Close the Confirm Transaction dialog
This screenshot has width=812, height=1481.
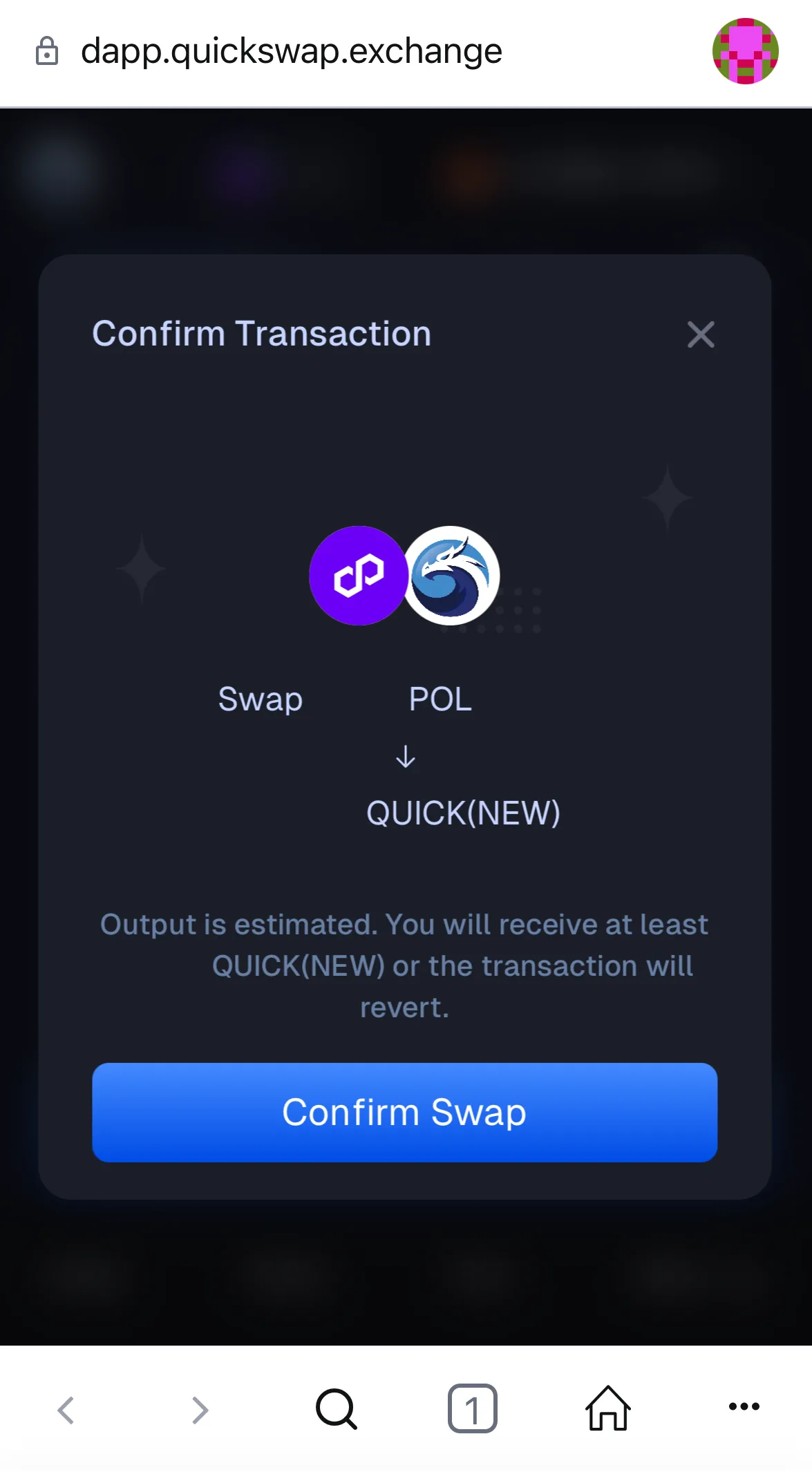tap(700, 334)
